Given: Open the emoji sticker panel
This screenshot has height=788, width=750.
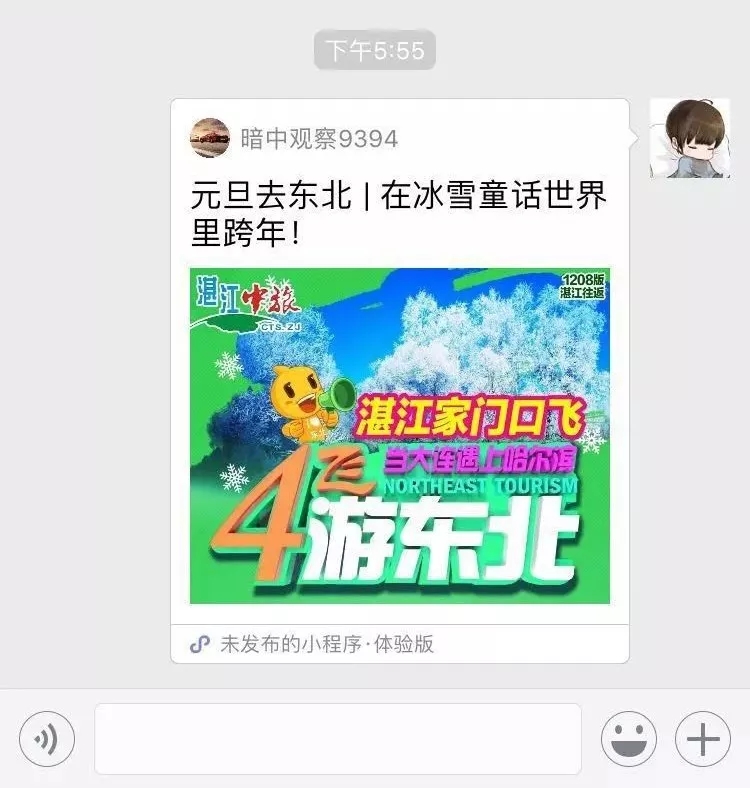Looking at the screenshot, I should coord(628,739).
